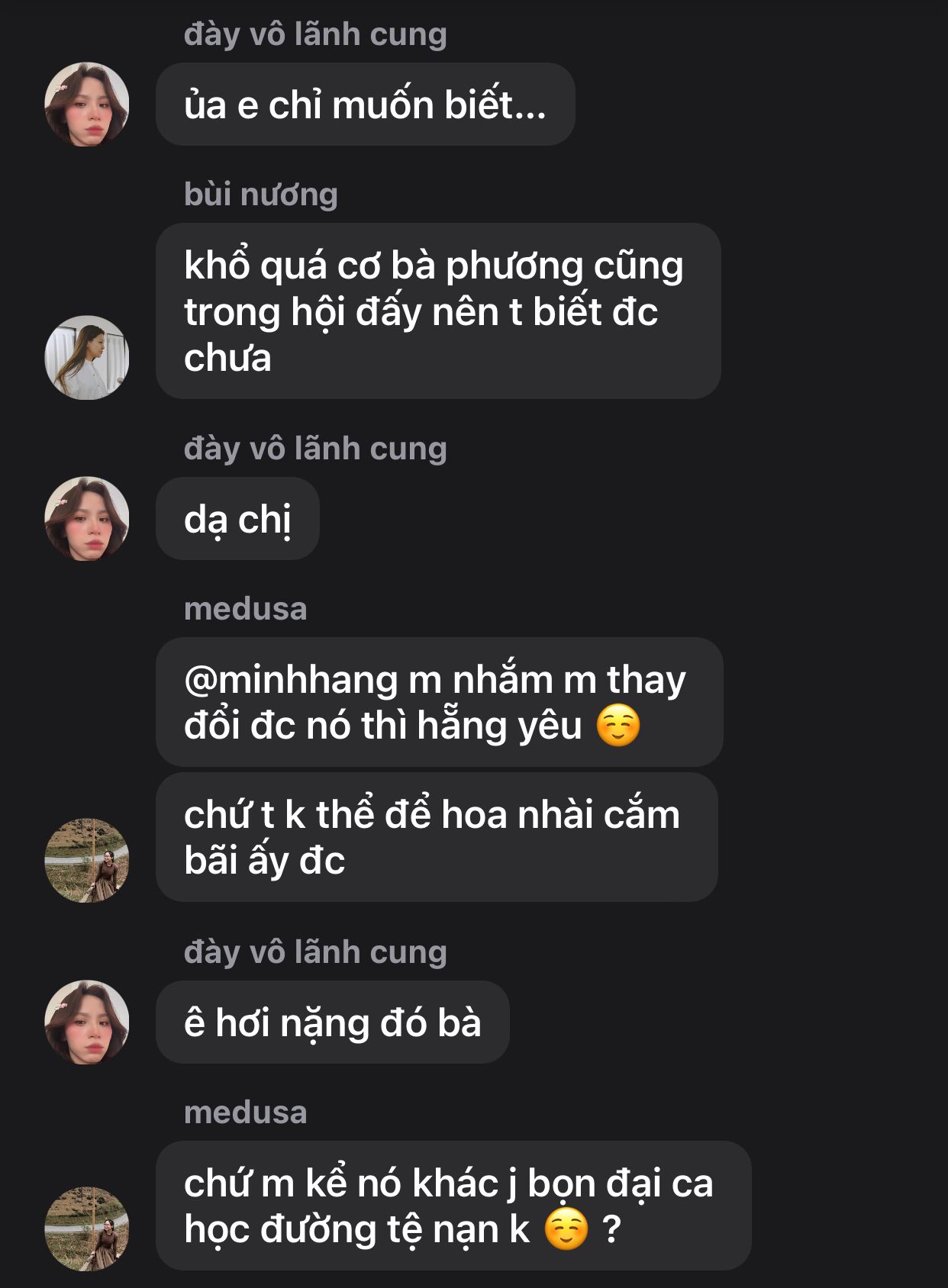Open medusa's avatar beside "bãi ấy đc" message
This screenshot has height=1288, width=948.
pyautogui.click(x=87, y=860)
